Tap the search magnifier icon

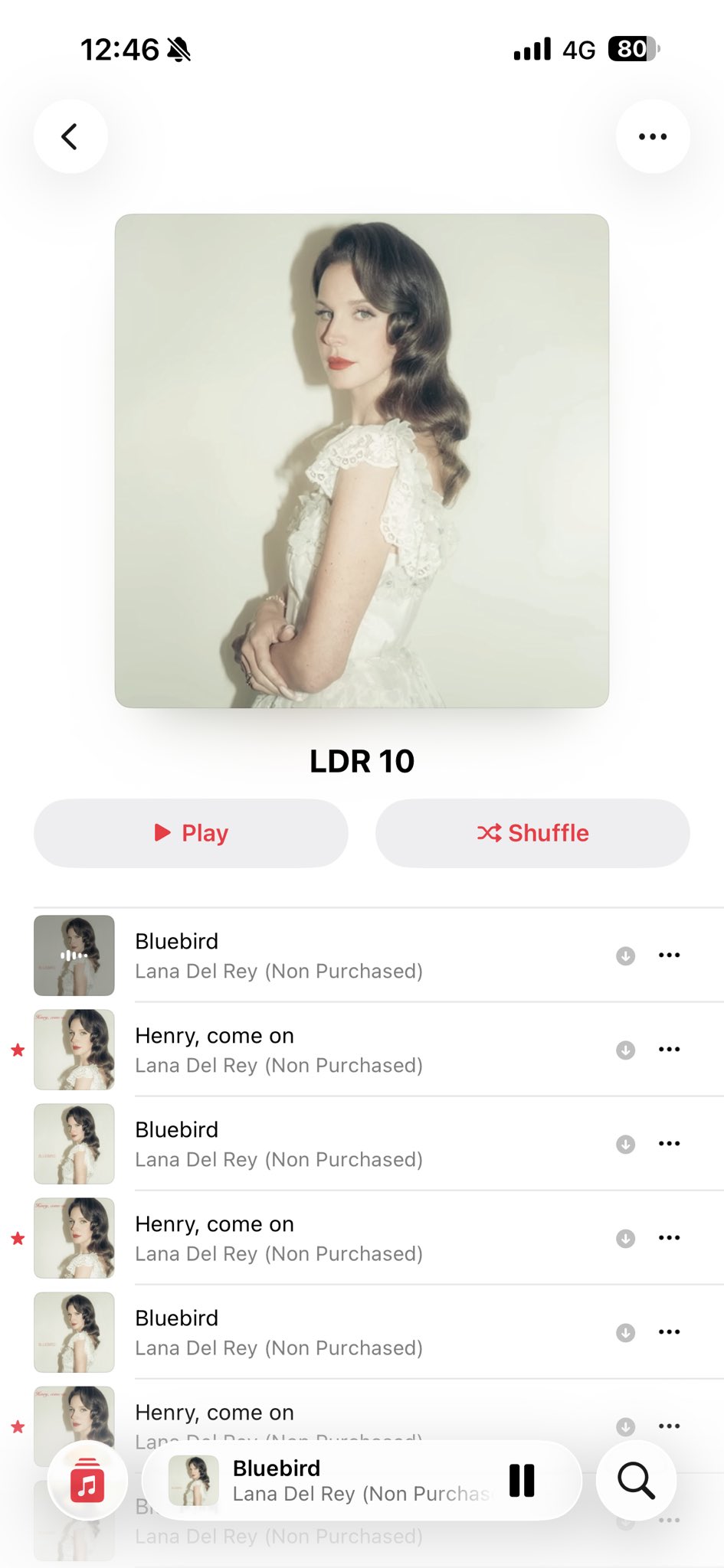[x=637, y=1481]
